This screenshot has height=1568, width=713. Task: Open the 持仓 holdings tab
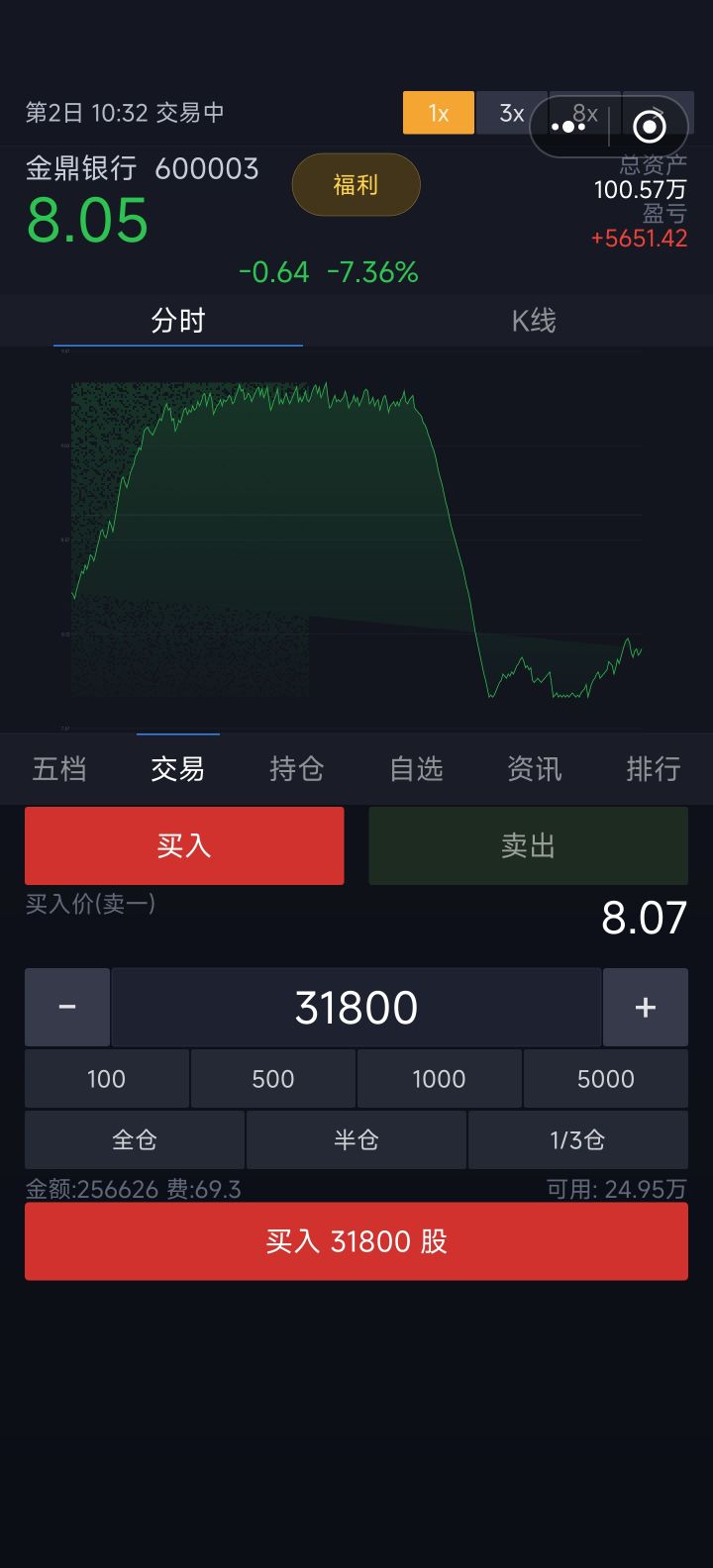297,769
